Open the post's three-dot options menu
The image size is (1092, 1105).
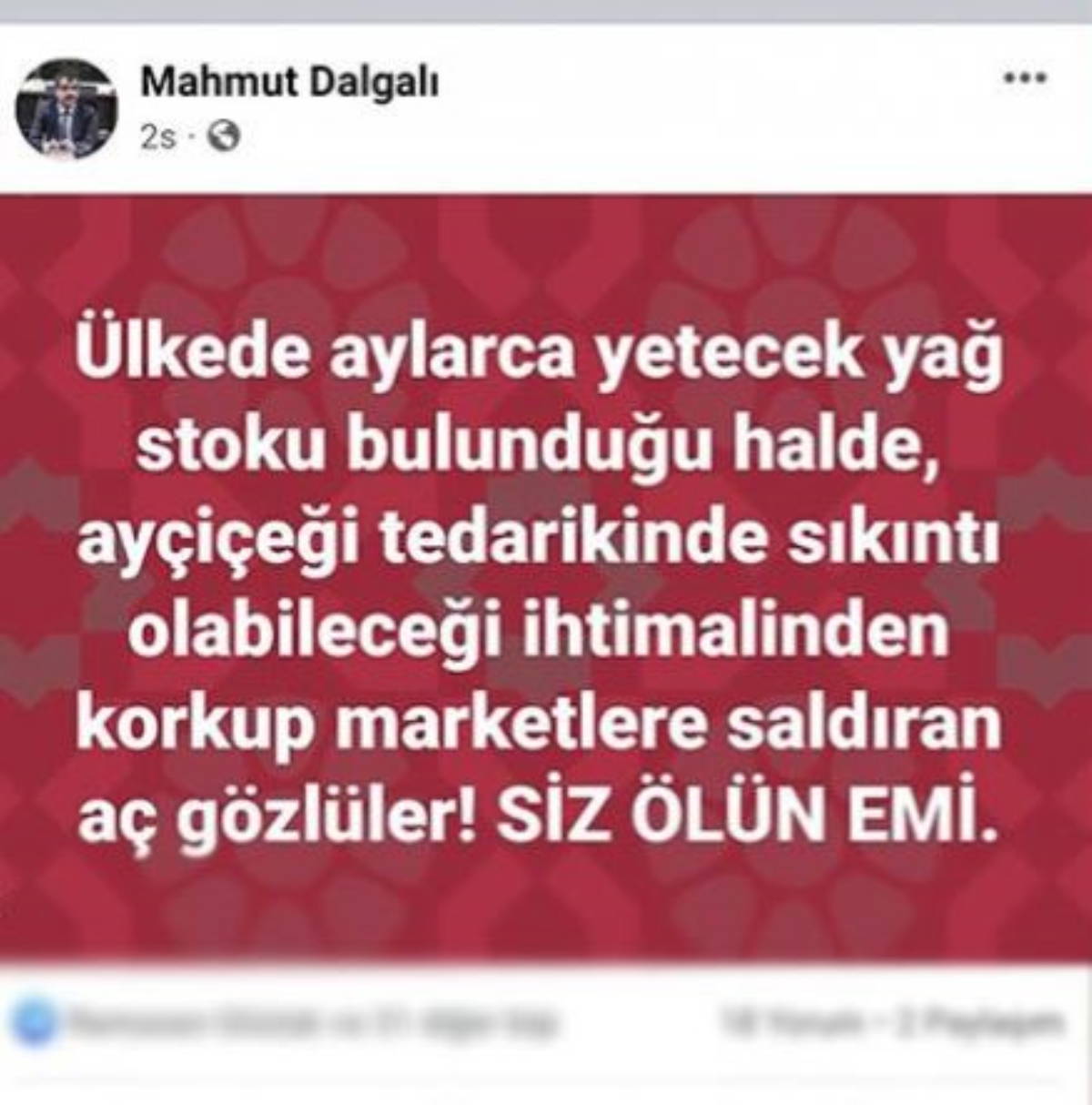click(x=1025, y=77)
